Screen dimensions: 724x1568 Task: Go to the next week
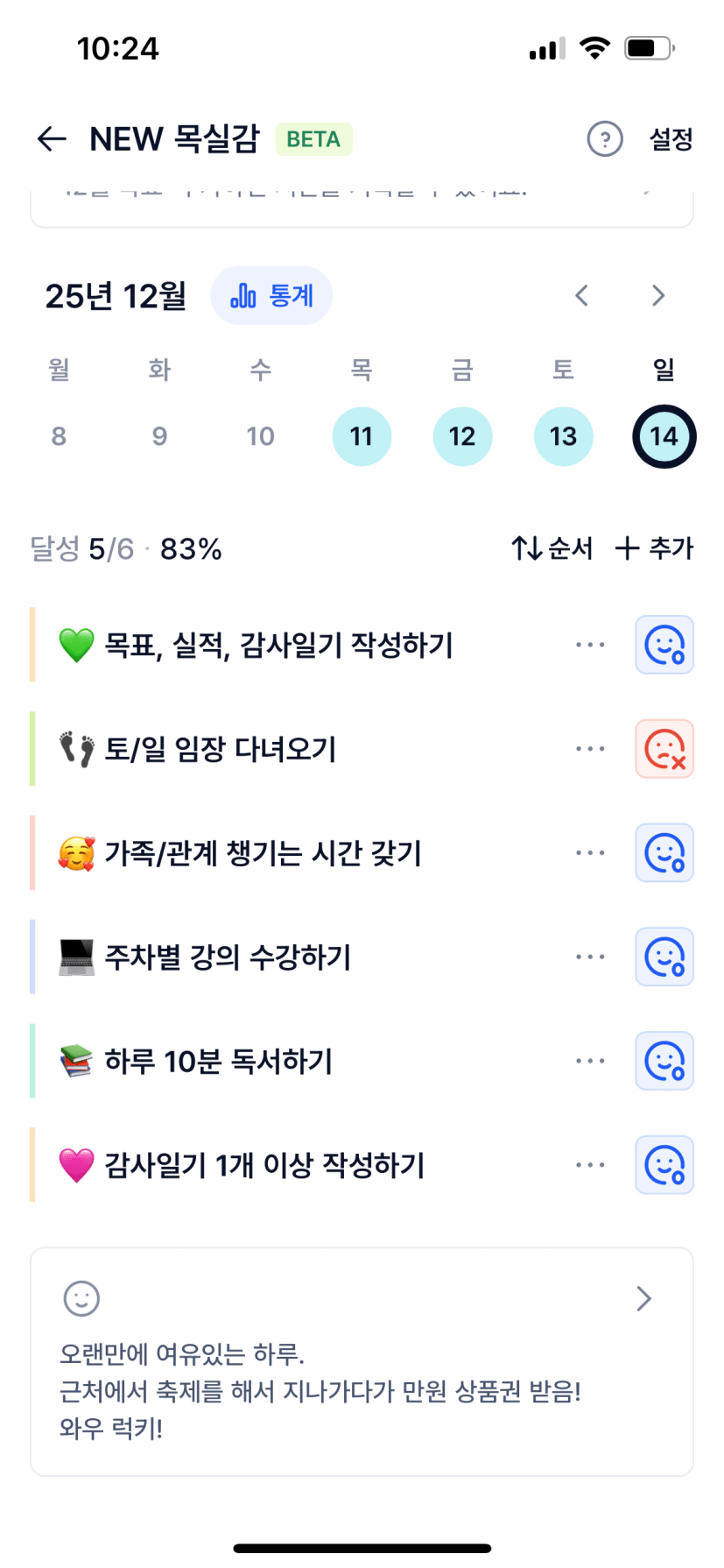658,296
